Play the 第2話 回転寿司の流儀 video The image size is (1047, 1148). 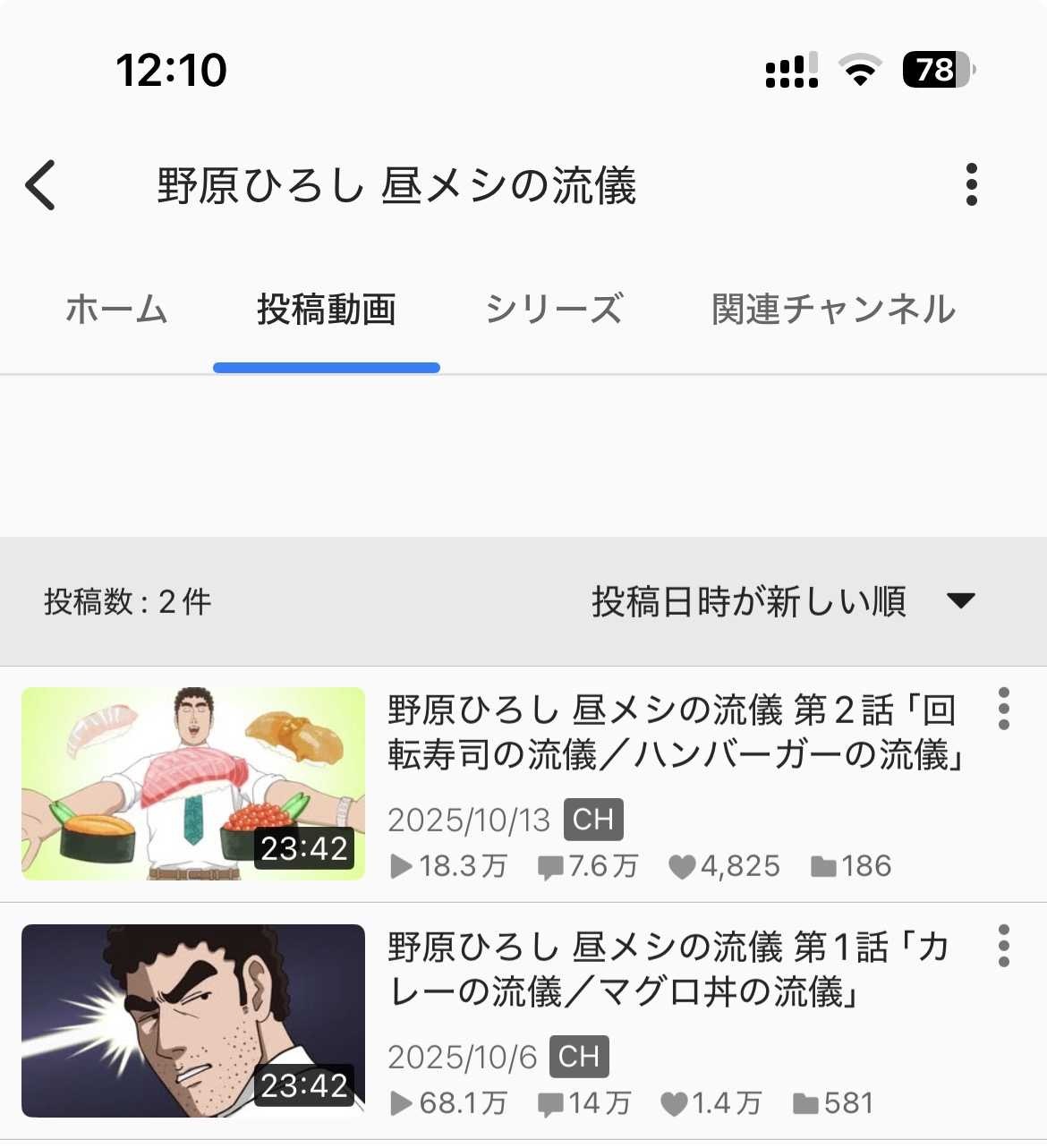point(193,784)
